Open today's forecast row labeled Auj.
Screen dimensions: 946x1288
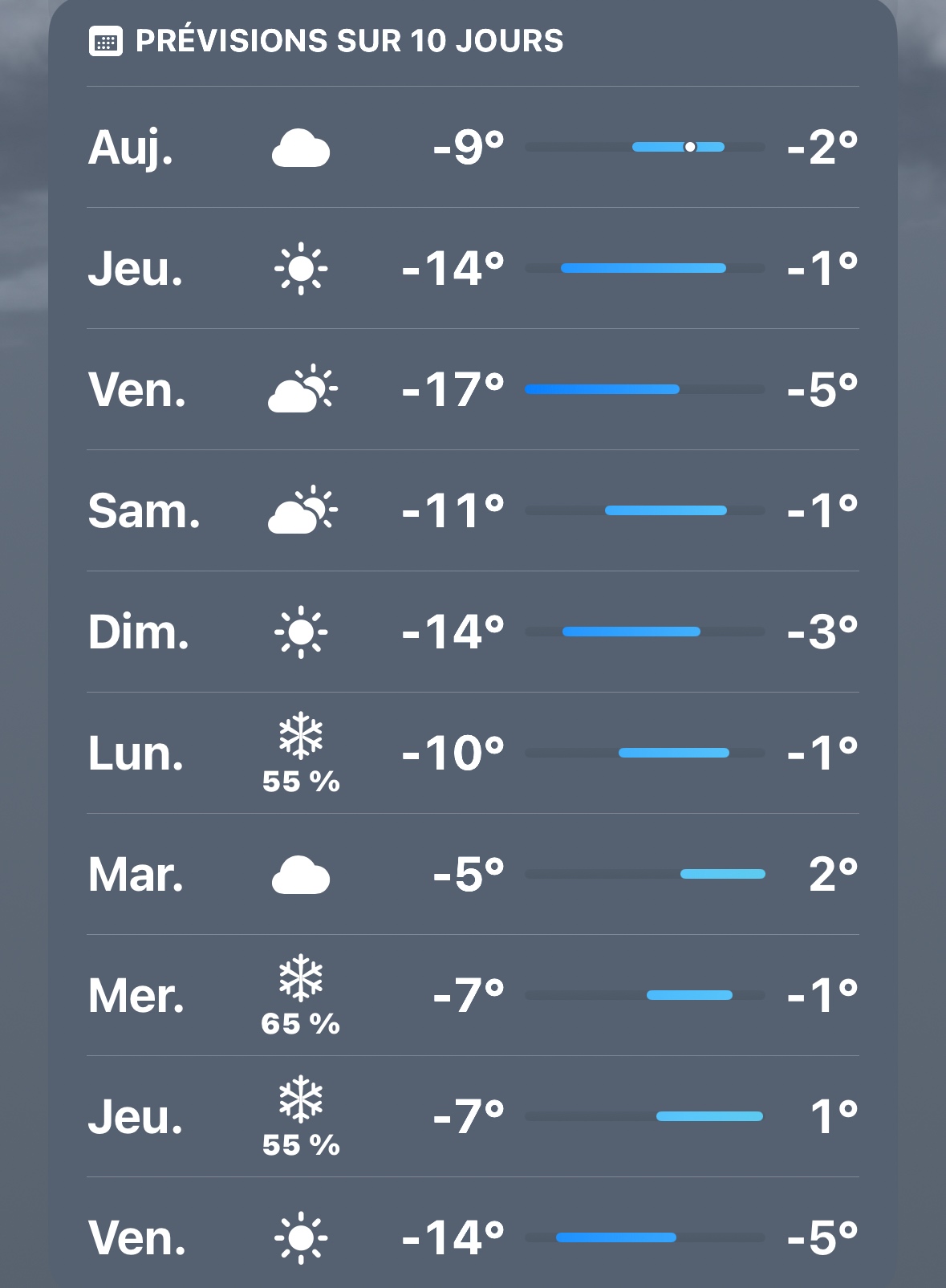(473, 148)
